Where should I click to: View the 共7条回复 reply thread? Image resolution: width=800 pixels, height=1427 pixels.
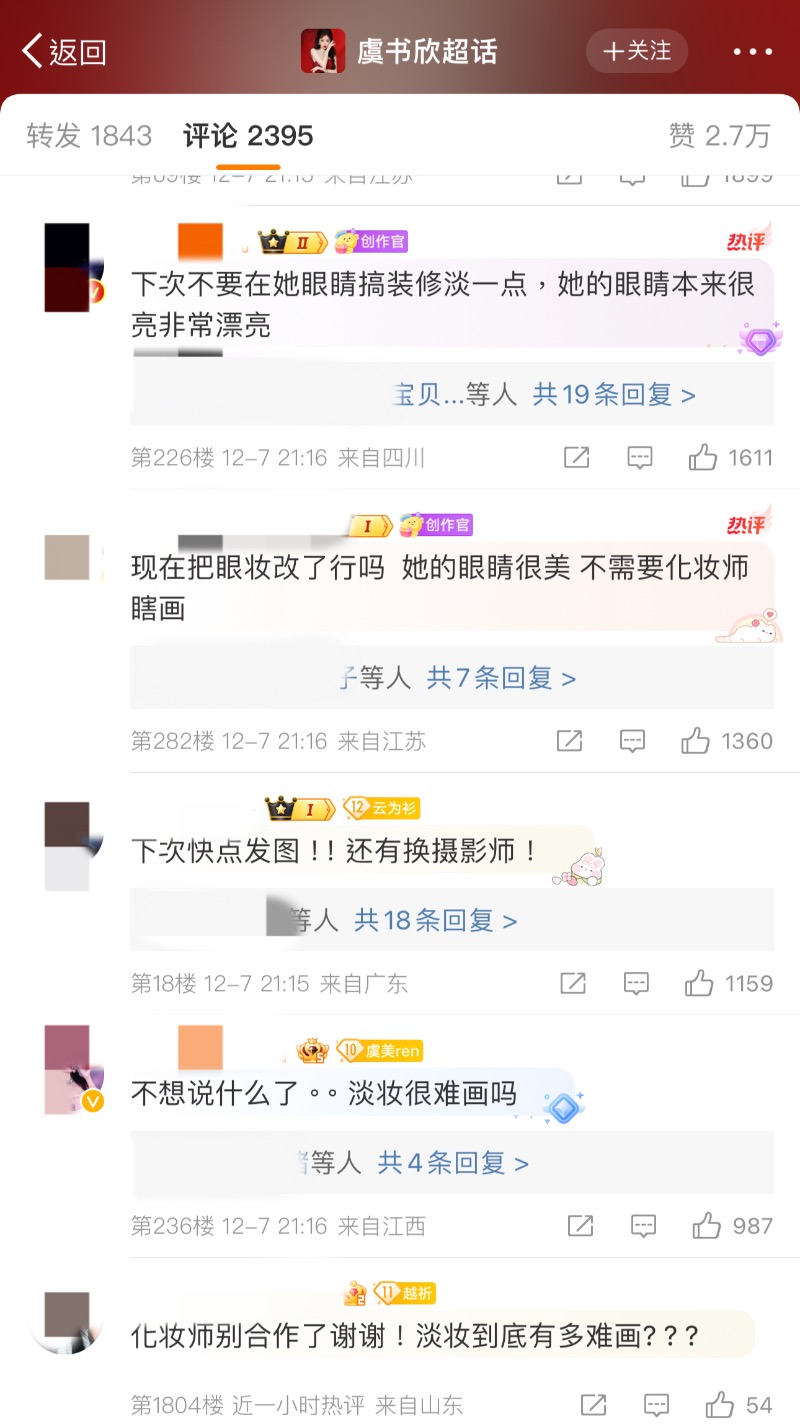coord(501,678)
